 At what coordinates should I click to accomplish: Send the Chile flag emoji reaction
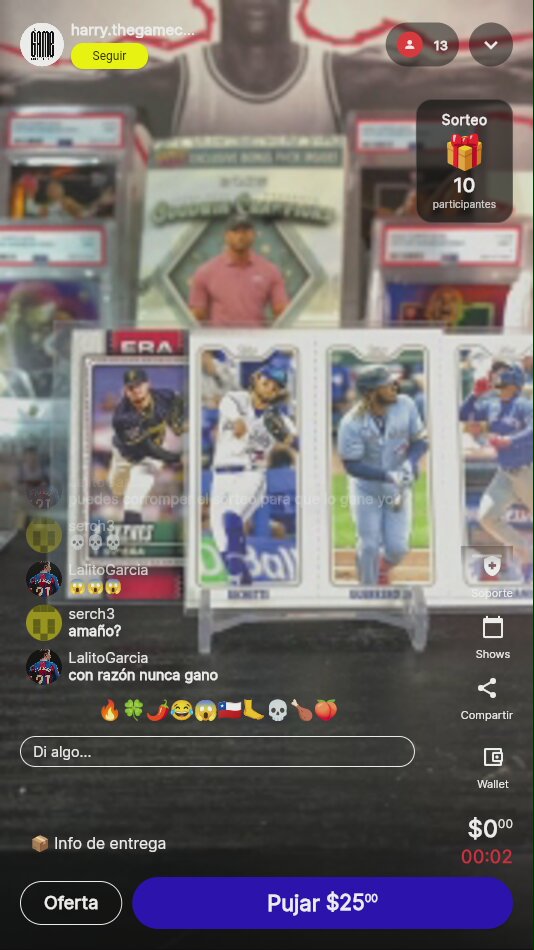[x=229, y=710]
